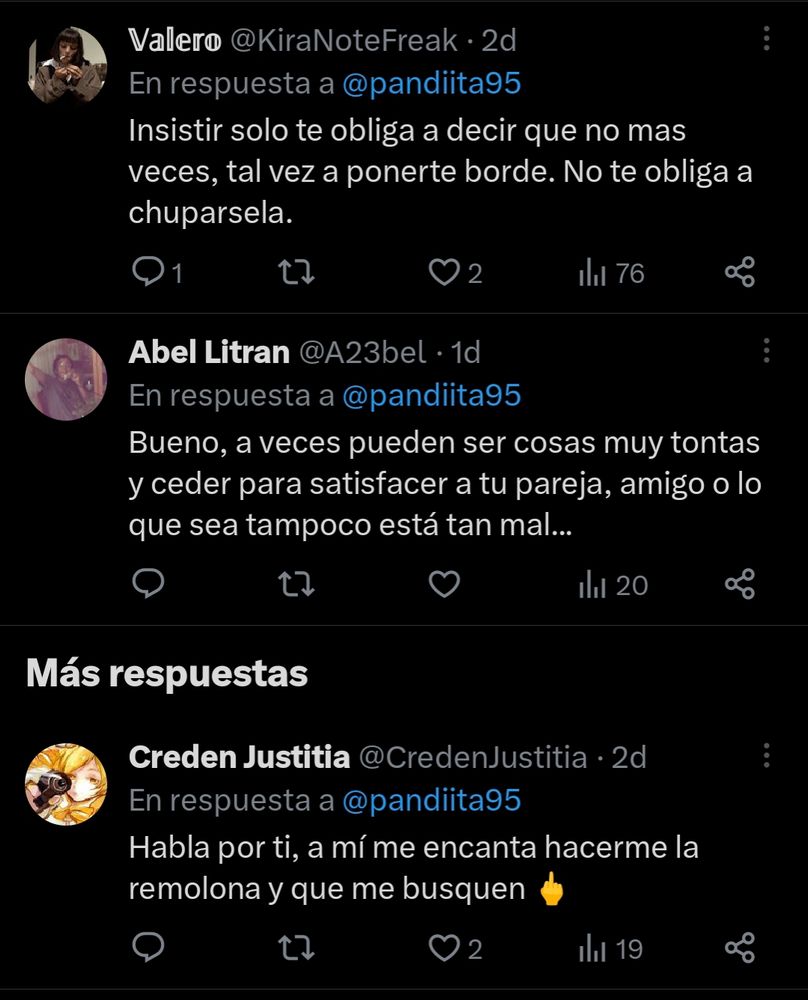Image resolution: width=808 pixels, height=1000 pixels.
Task: Like Abel Litran's reply
Action: click(x=443, y=584)
